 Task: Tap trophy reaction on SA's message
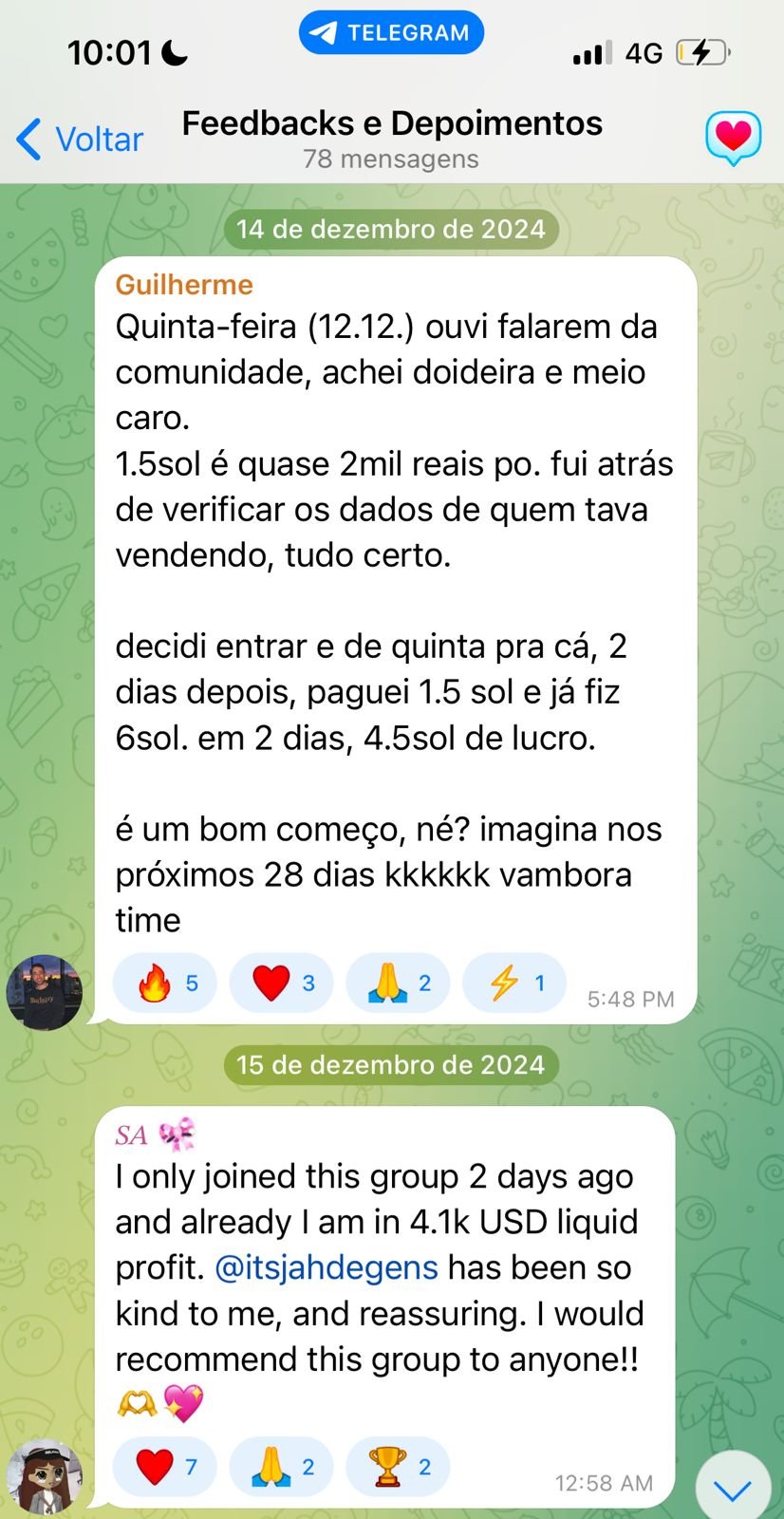pyautogui.click(x=399, y=1467)
